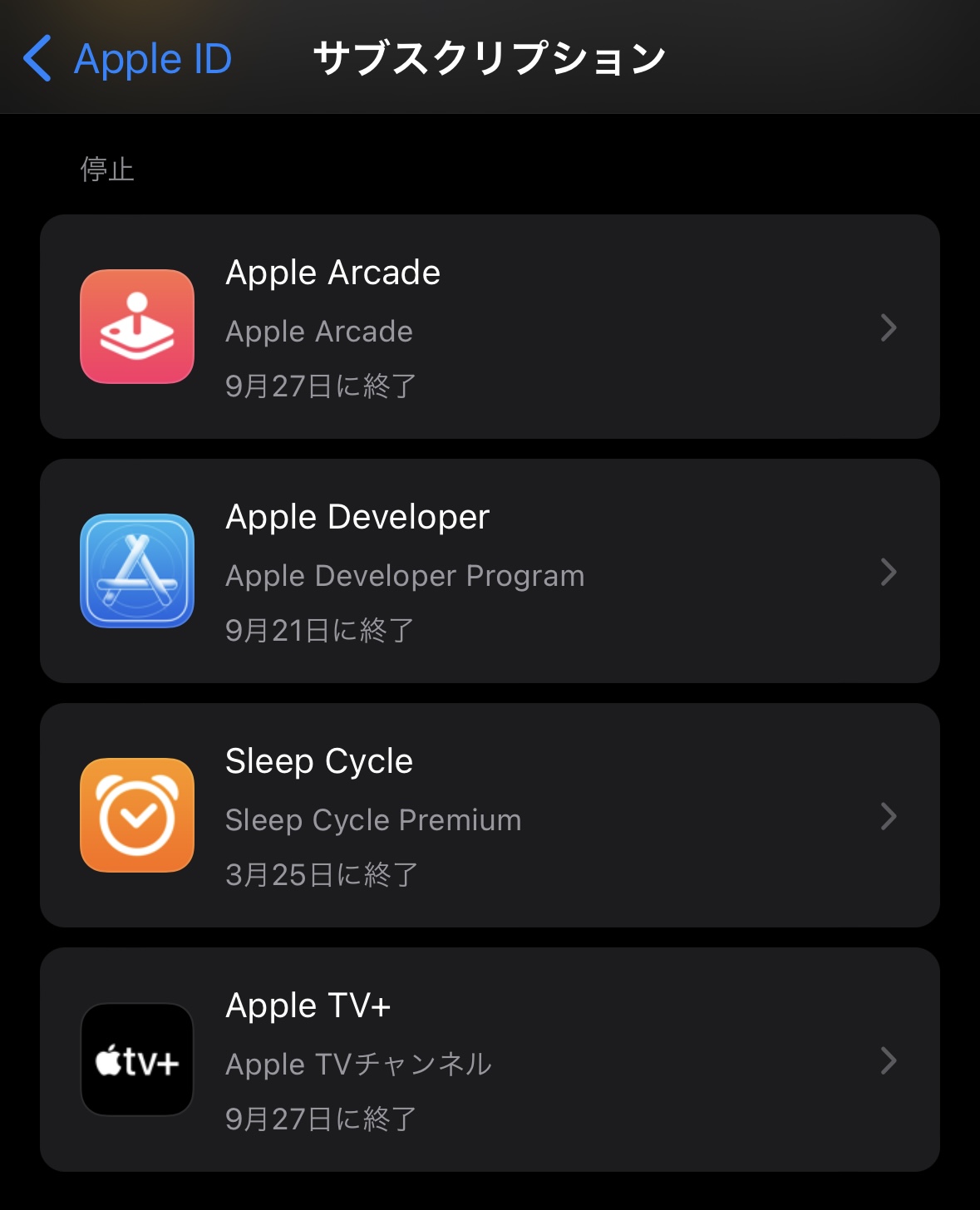Screen dimensions: 980x1210
Task: Go back to Apple ID settings
Action: tap(125, 58)
